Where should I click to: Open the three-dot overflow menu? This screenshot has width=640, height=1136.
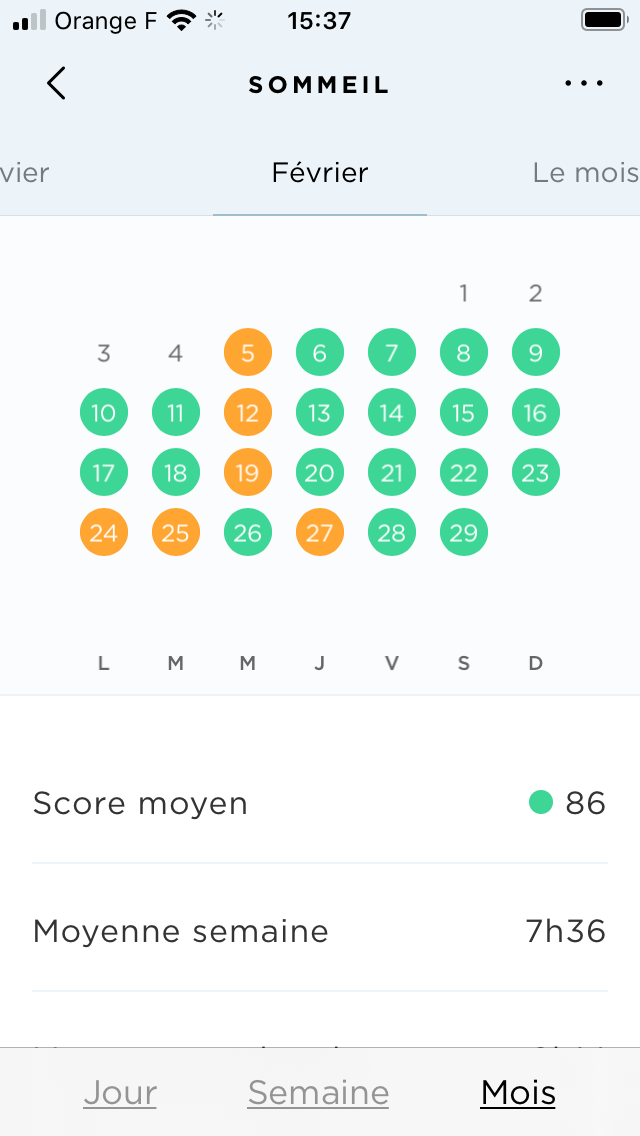(584, 83)
